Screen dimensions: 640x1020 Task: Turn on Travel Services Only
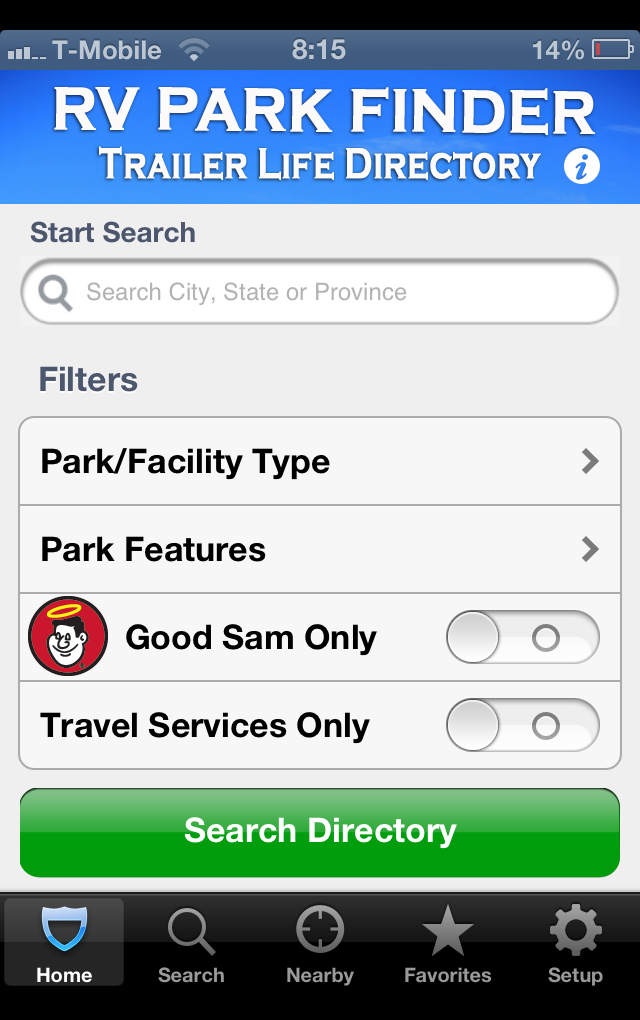522,726
